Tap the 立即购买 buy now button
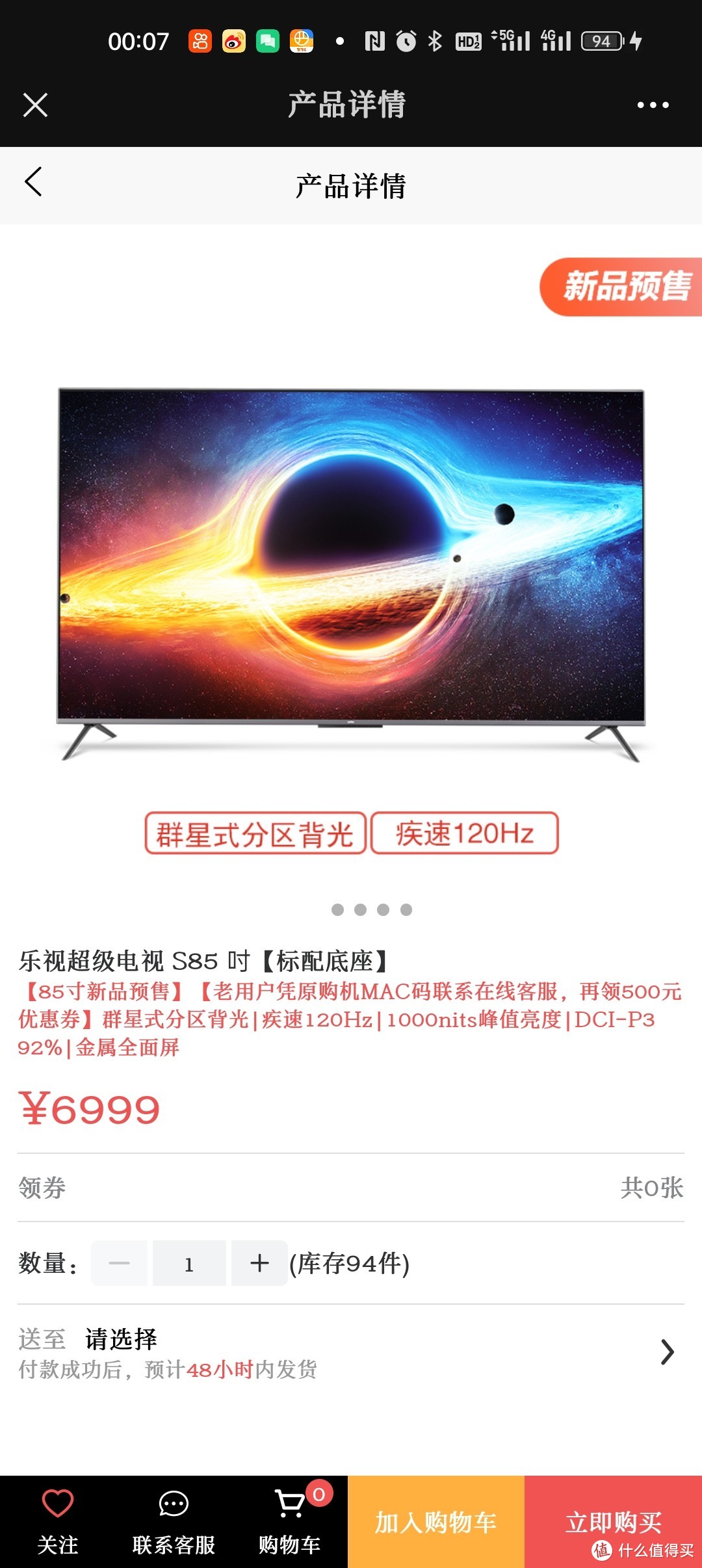The image size is (702, 1568). click(x=614, y=1520)
